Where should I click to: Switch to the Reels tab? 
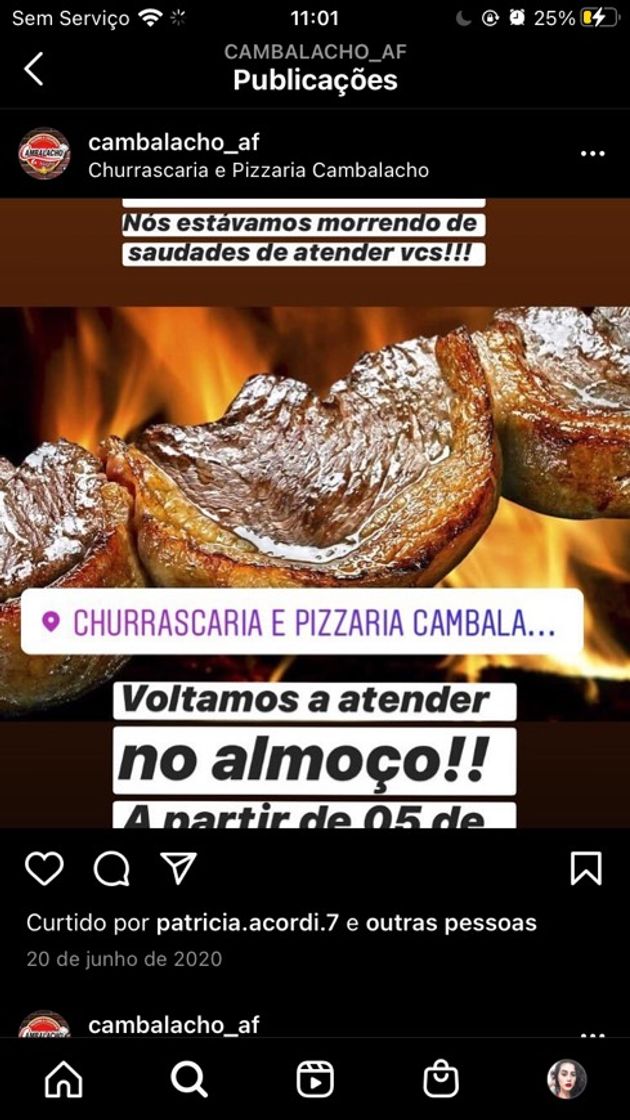pyautogui.click(x=315, y=1079)
